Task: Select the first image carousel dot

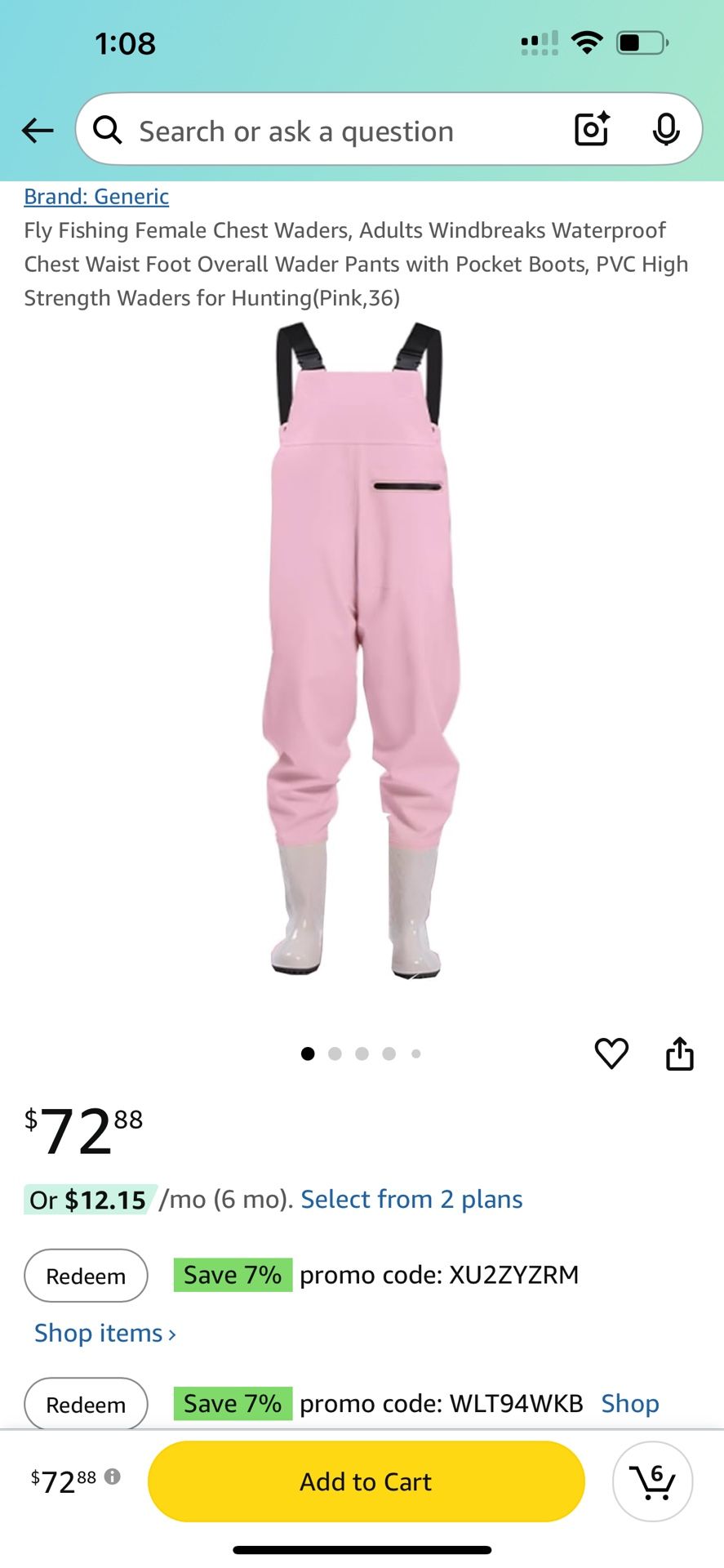Action: pos(308,1053)
